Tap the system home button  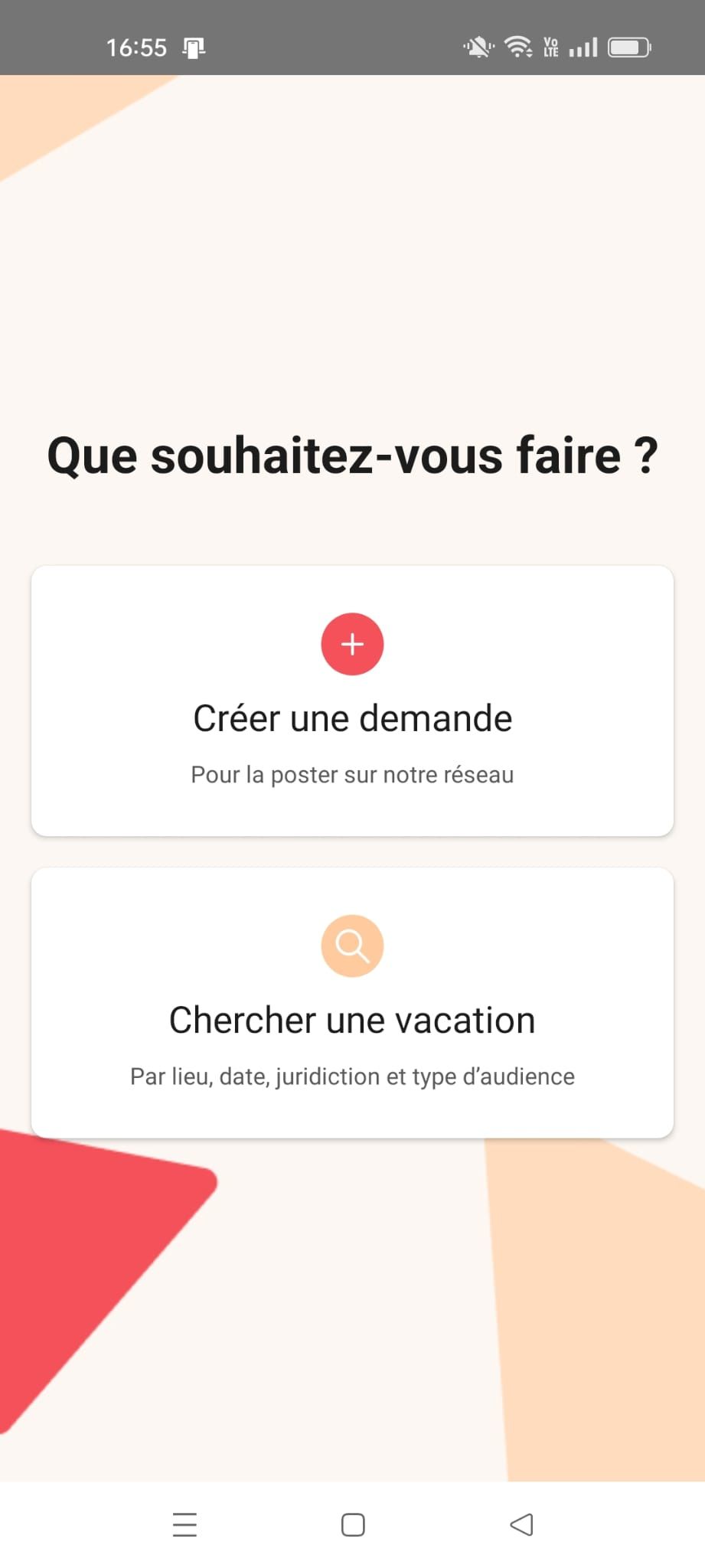pyautogui.click(x=353, y=1524)
